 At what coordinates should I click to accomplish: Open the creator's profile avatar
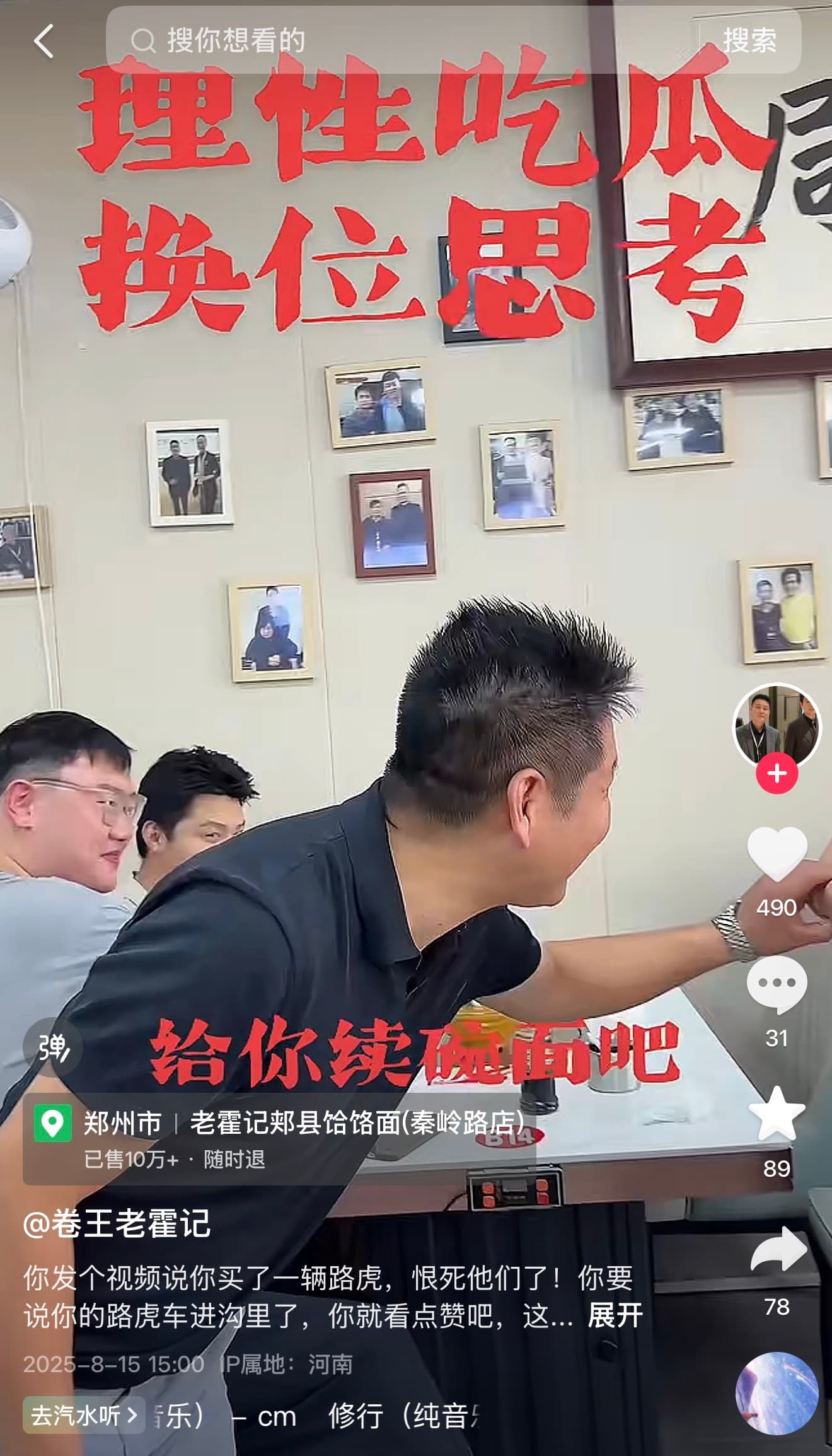click(777, 727)
